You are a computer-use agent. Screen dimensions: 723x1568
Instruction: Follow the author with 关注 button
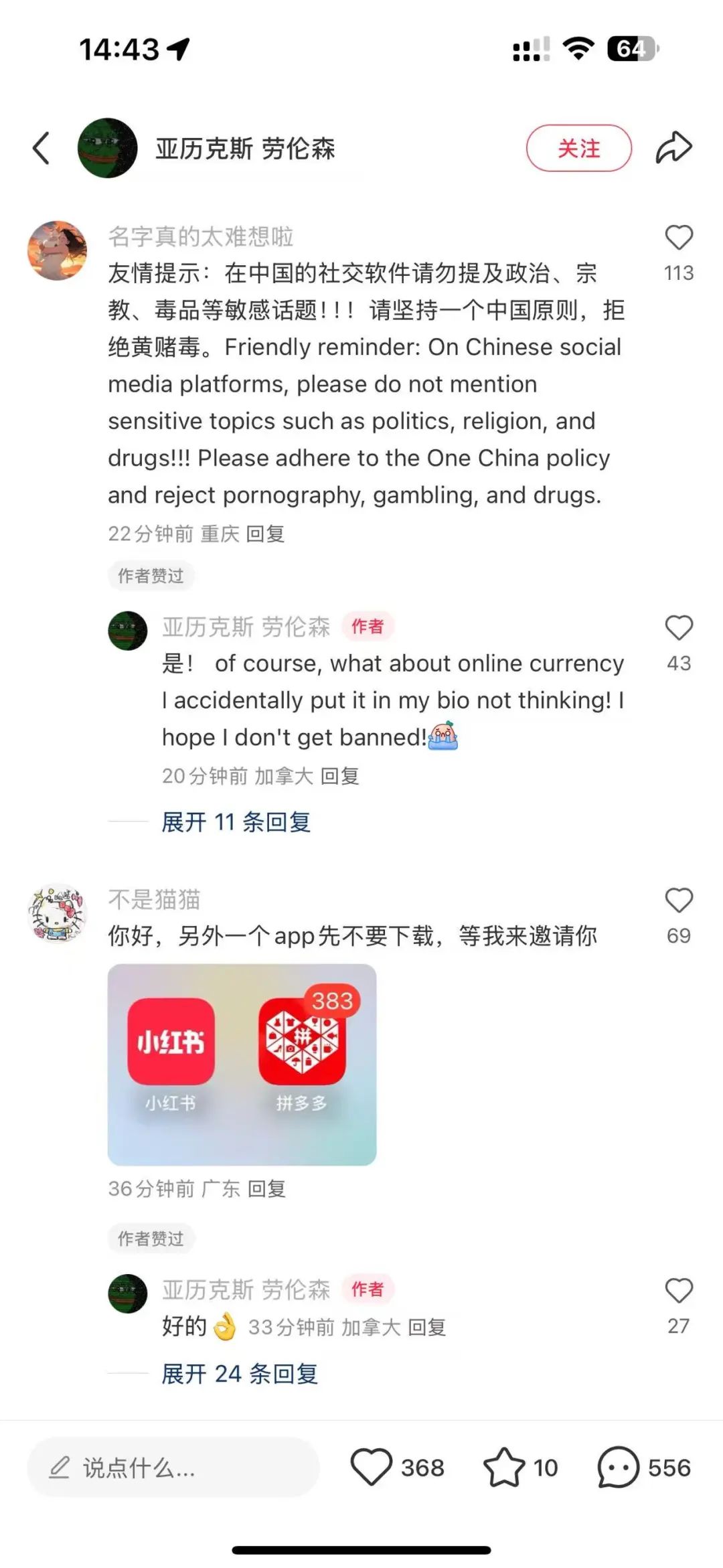click(x=578, y=148)
